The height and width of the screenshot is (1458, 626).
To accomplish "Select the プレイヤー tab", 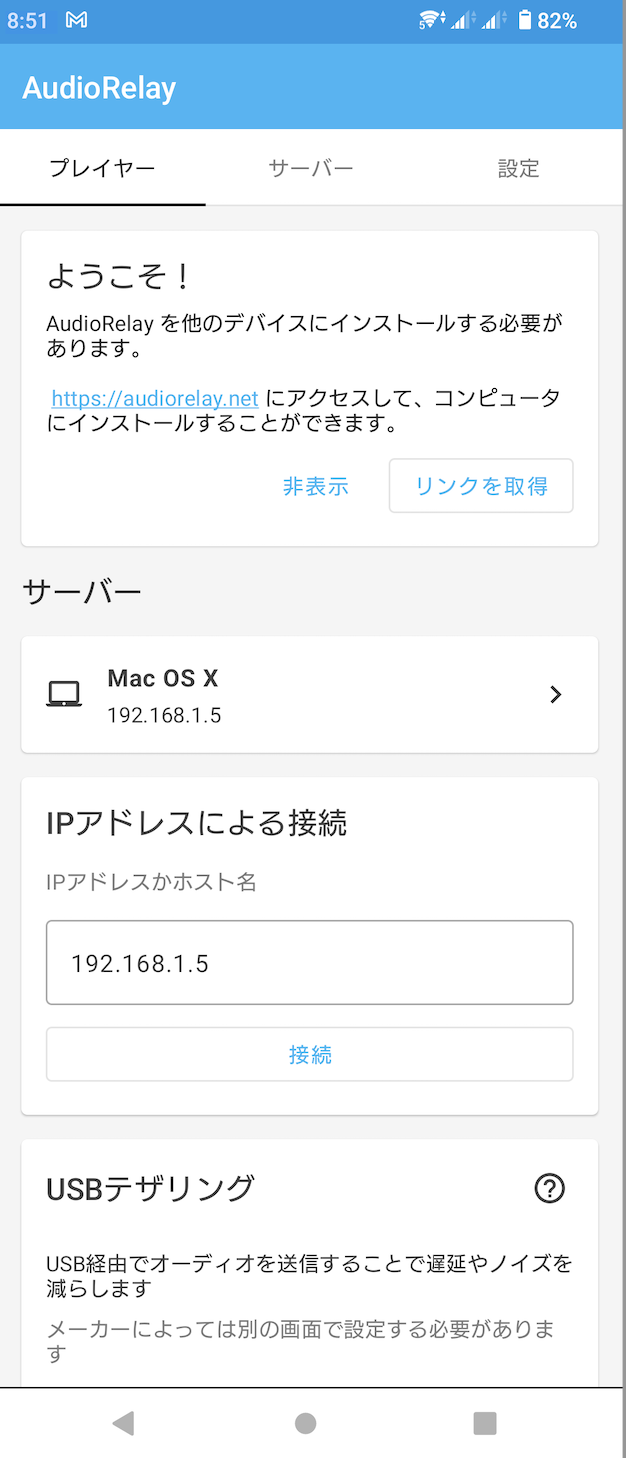I will 103,168.
